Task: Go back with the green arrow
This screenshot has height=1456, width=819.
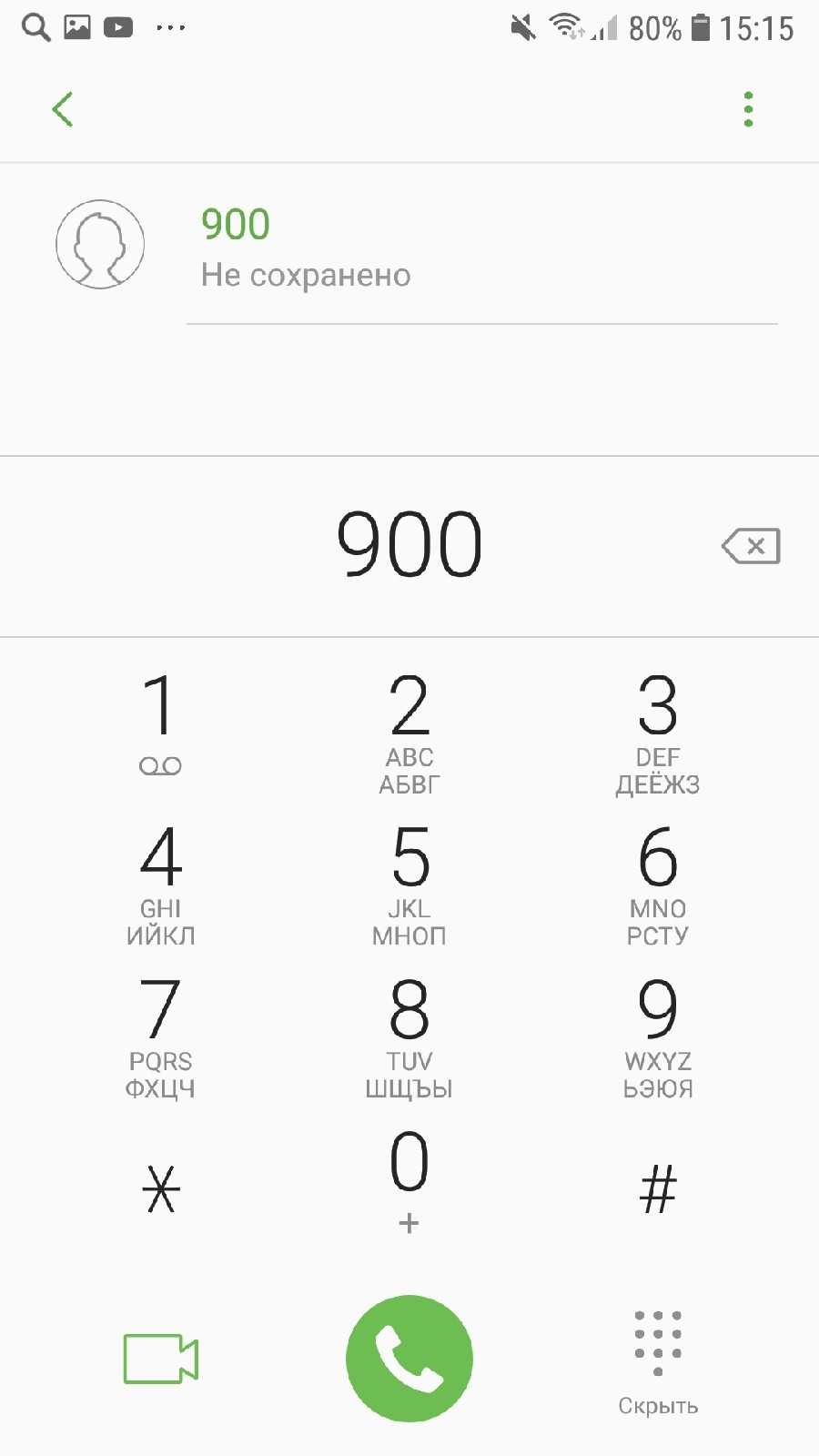Action: point(63,110)
